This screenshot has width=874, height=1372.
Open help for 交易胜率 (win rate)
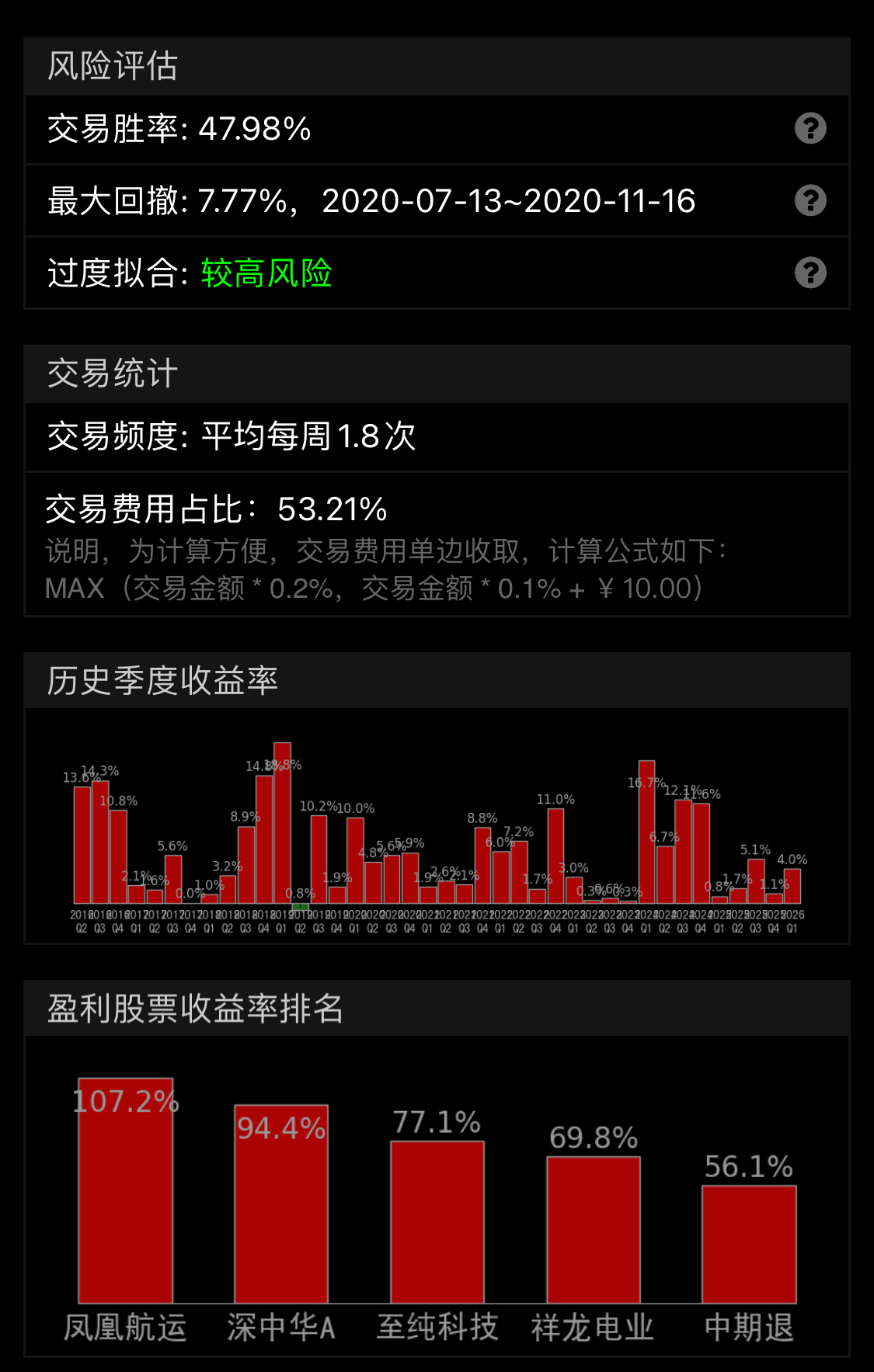[810, 129]
